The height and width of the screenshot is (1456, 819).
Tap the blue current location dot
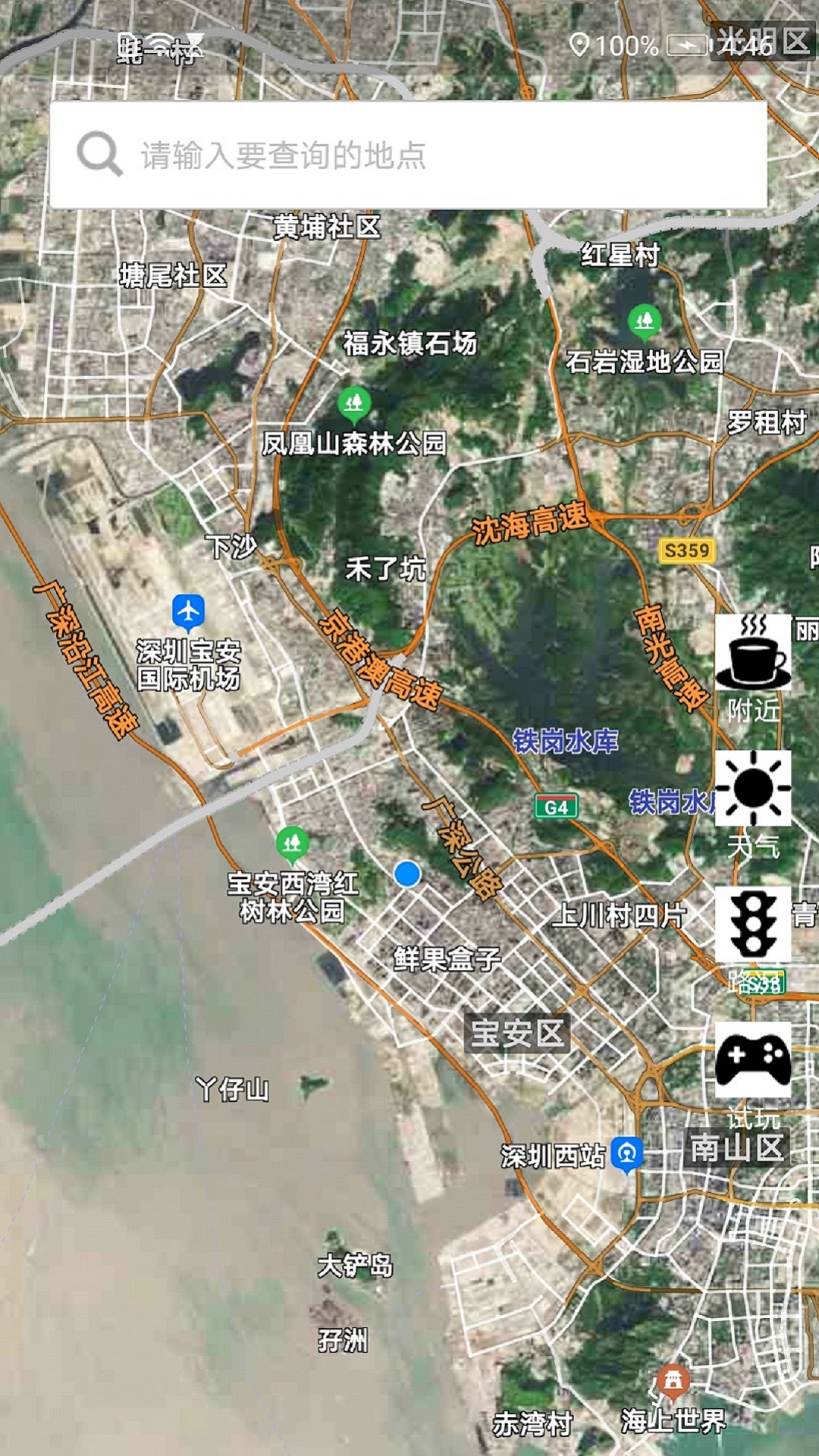(406, 875)
